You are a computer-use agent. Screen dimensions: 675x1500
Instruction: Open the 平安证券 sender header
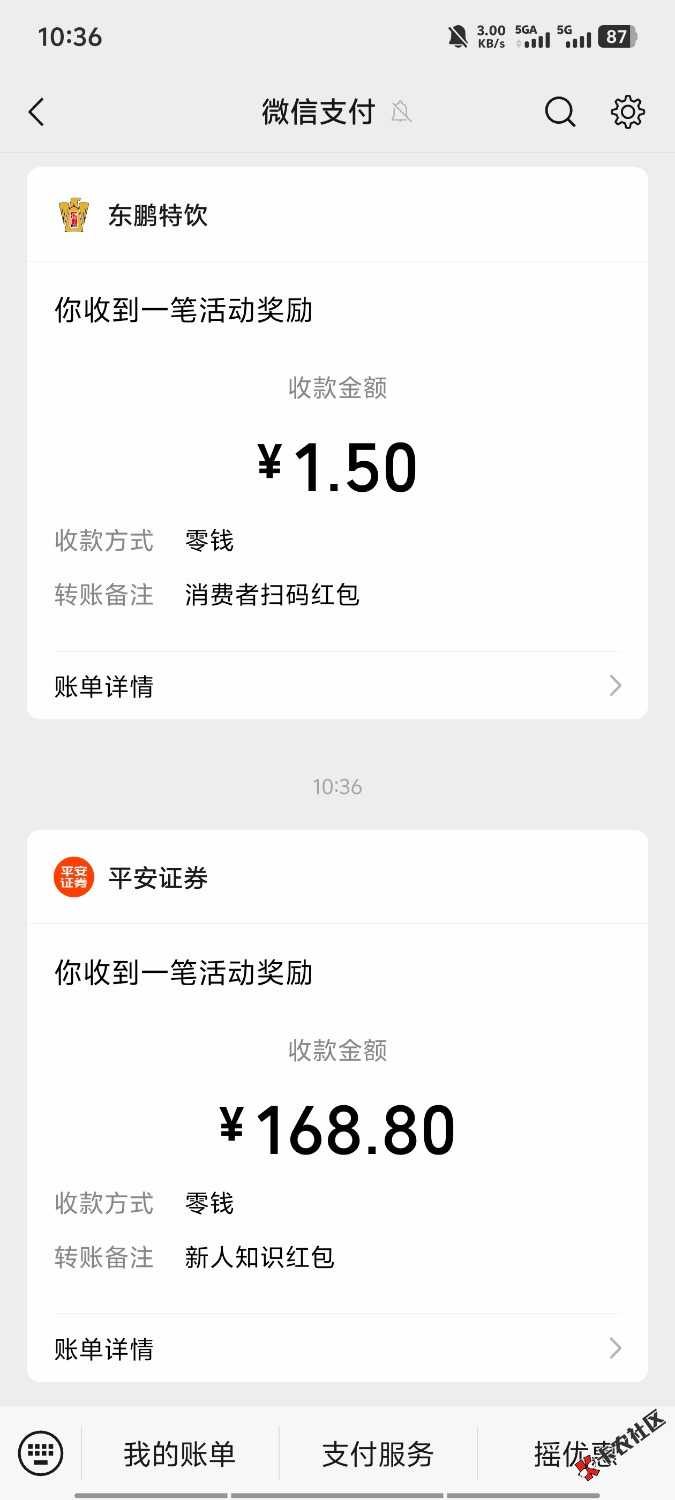coord(337,878)
